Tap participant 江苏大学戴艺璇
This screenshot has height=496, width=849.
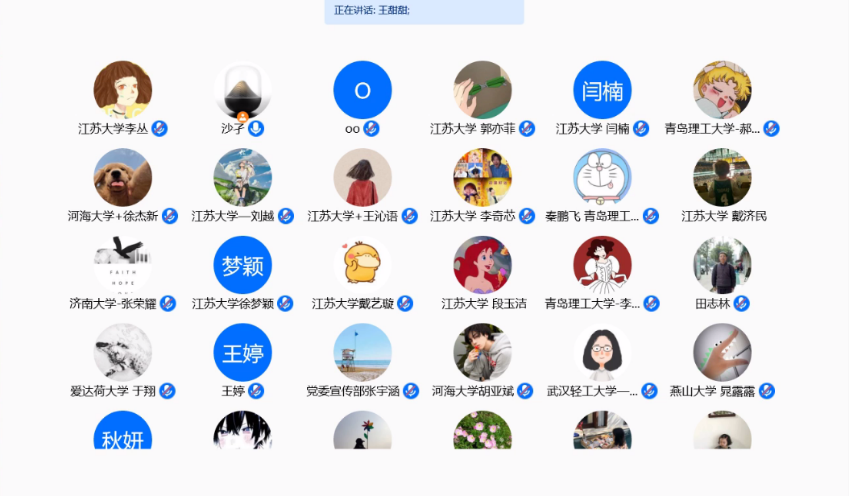362,265
